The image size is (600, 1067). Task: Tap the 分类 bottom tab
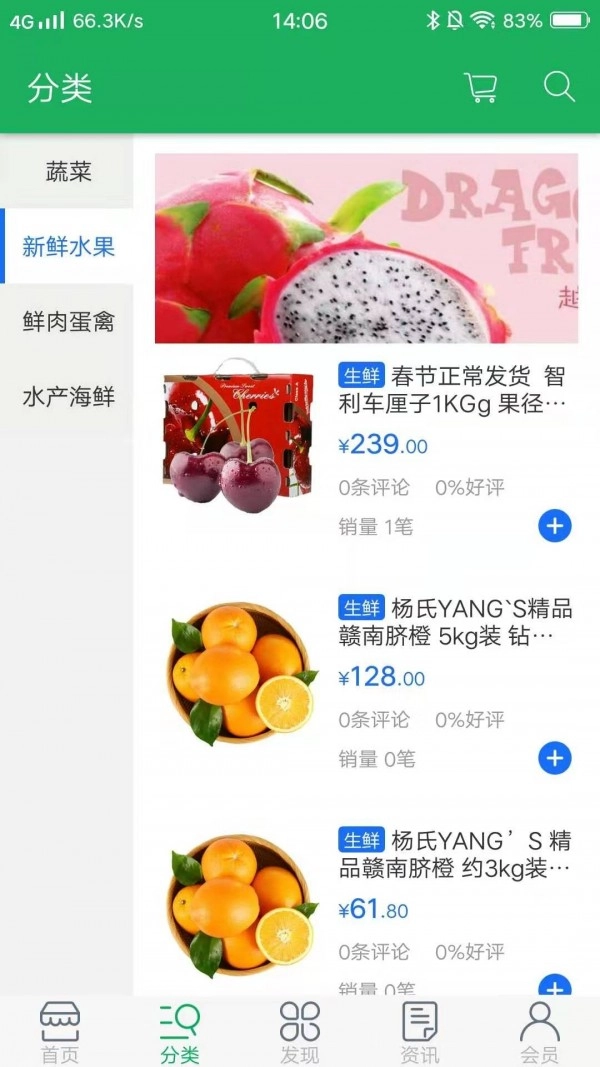pyautogui.click(x=180, y=1033)
